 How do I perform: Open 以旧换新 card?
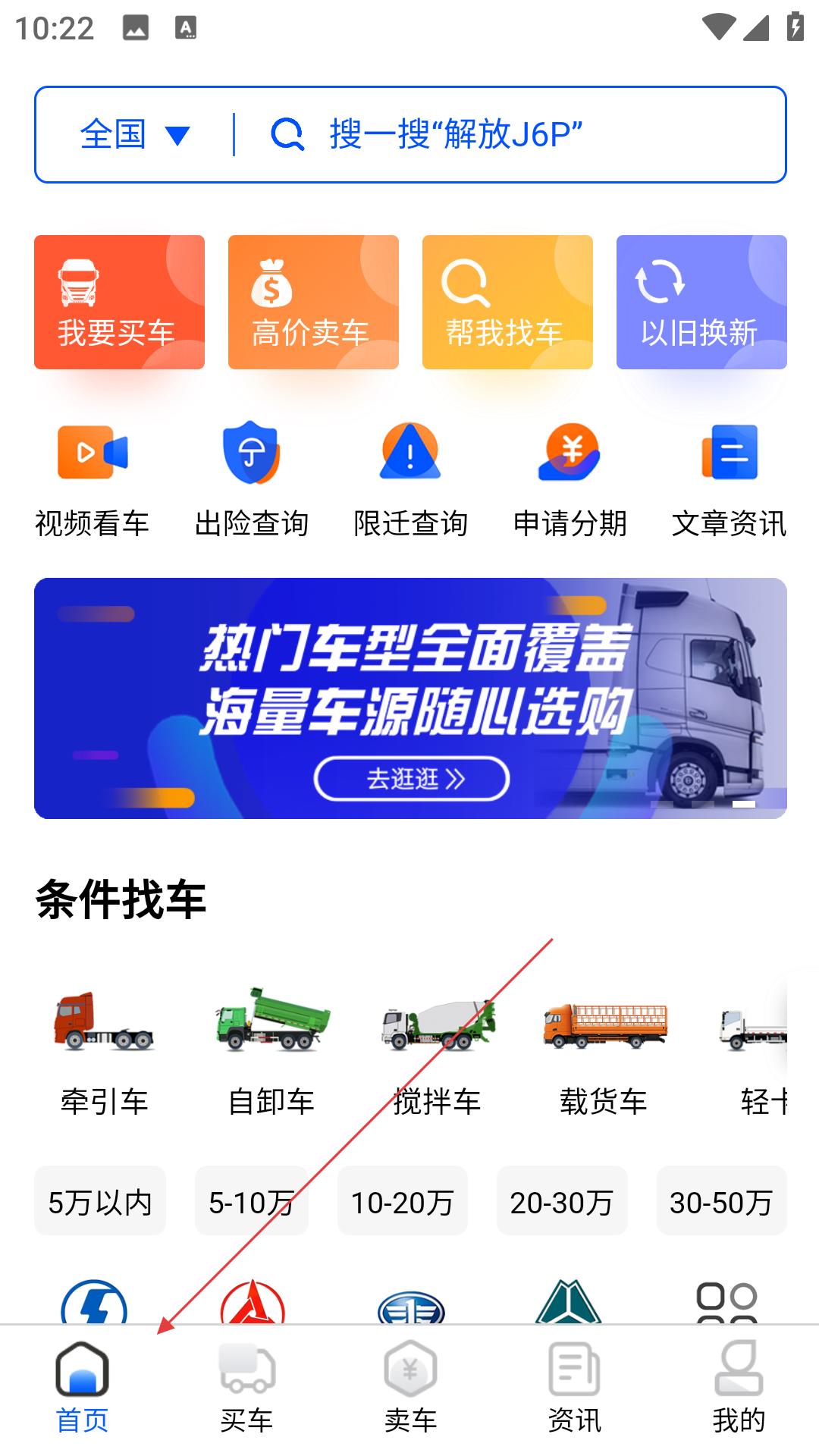[701, 303]
